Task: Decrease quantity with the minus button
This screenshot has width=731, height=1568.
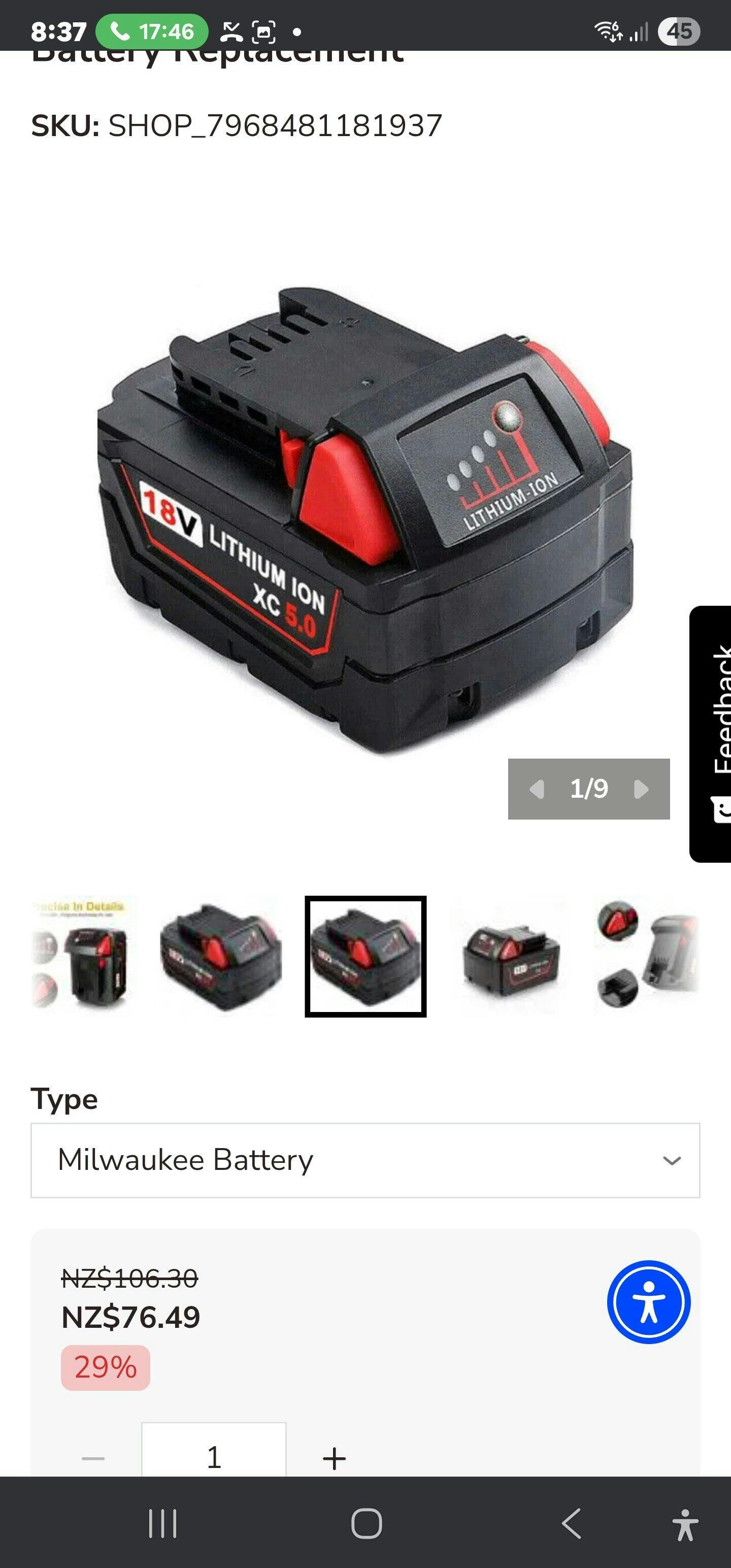Action: [93, 1458]
